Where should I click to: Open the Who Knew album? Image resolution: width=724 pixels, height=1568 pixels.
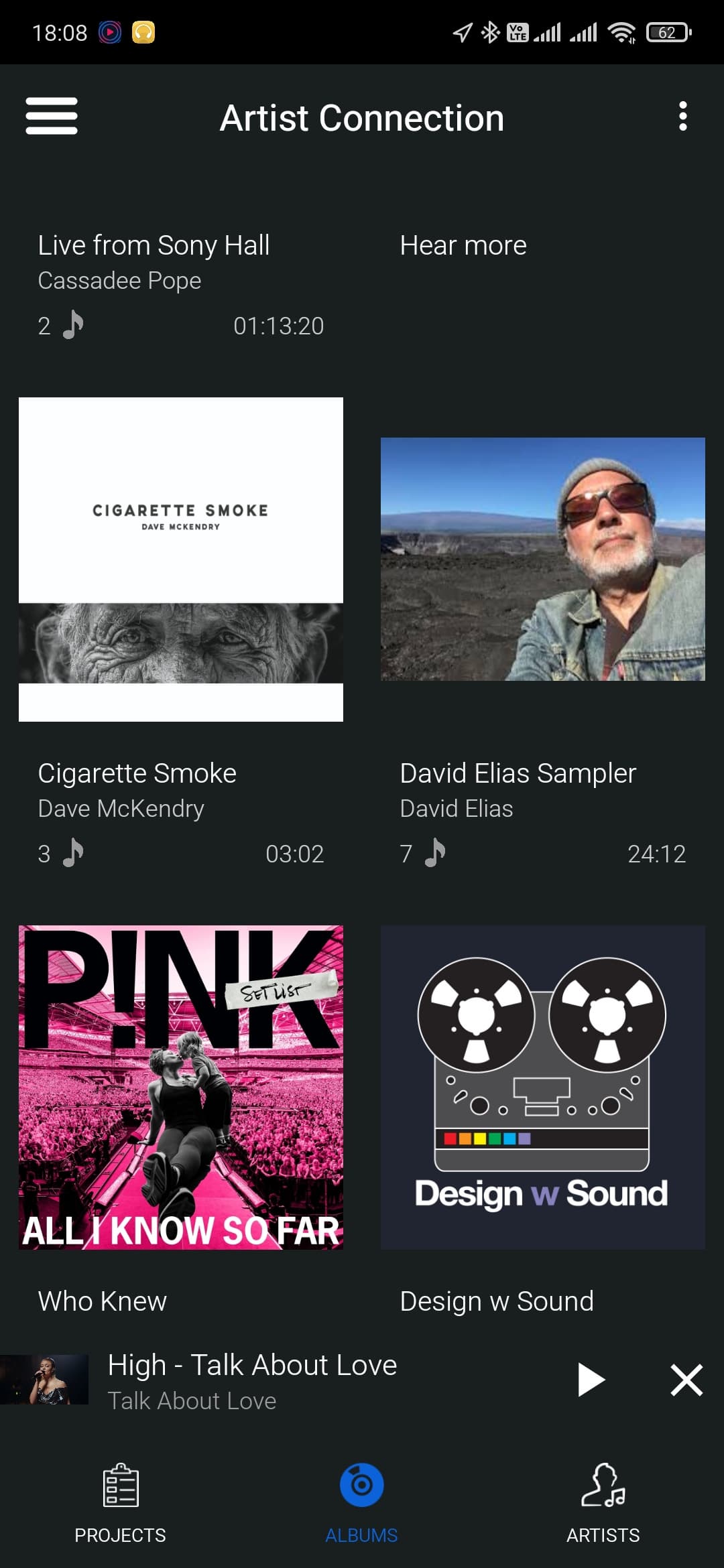tap(181, 1087)
